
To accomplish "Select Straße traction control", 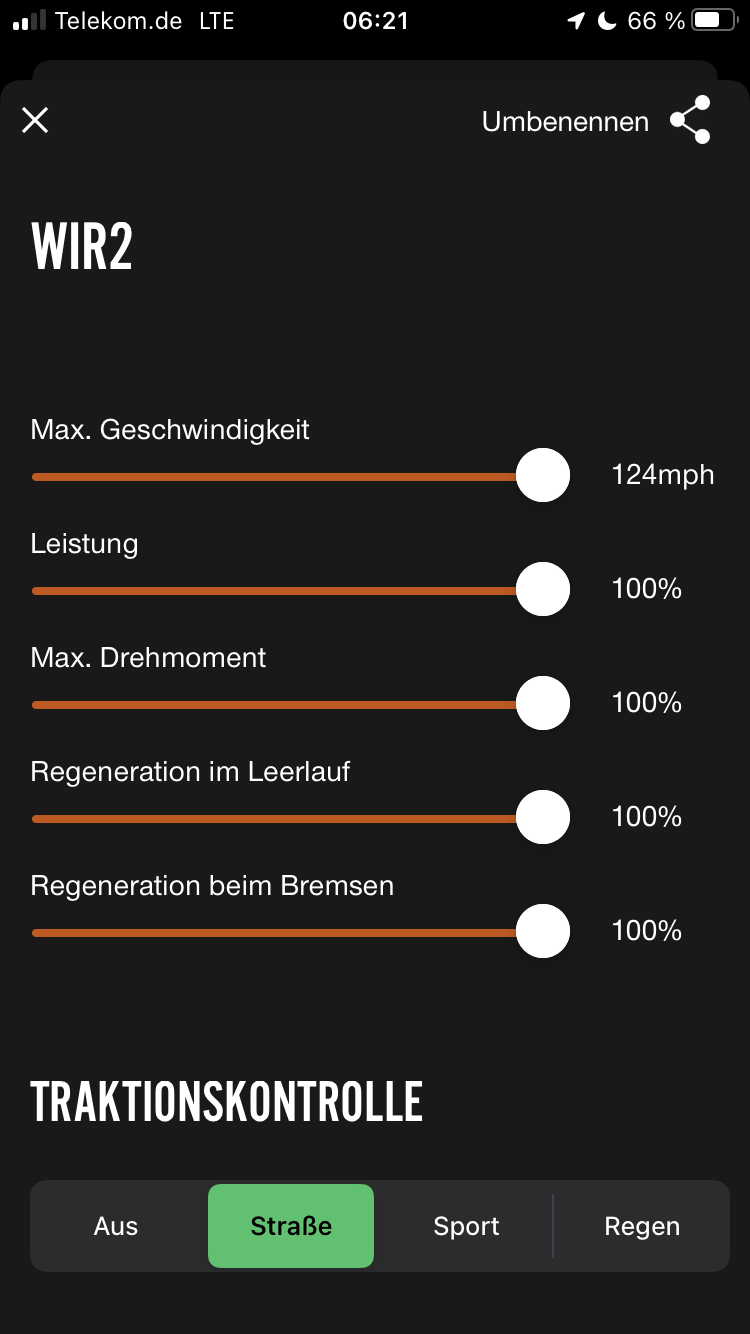I will 291,1226.
